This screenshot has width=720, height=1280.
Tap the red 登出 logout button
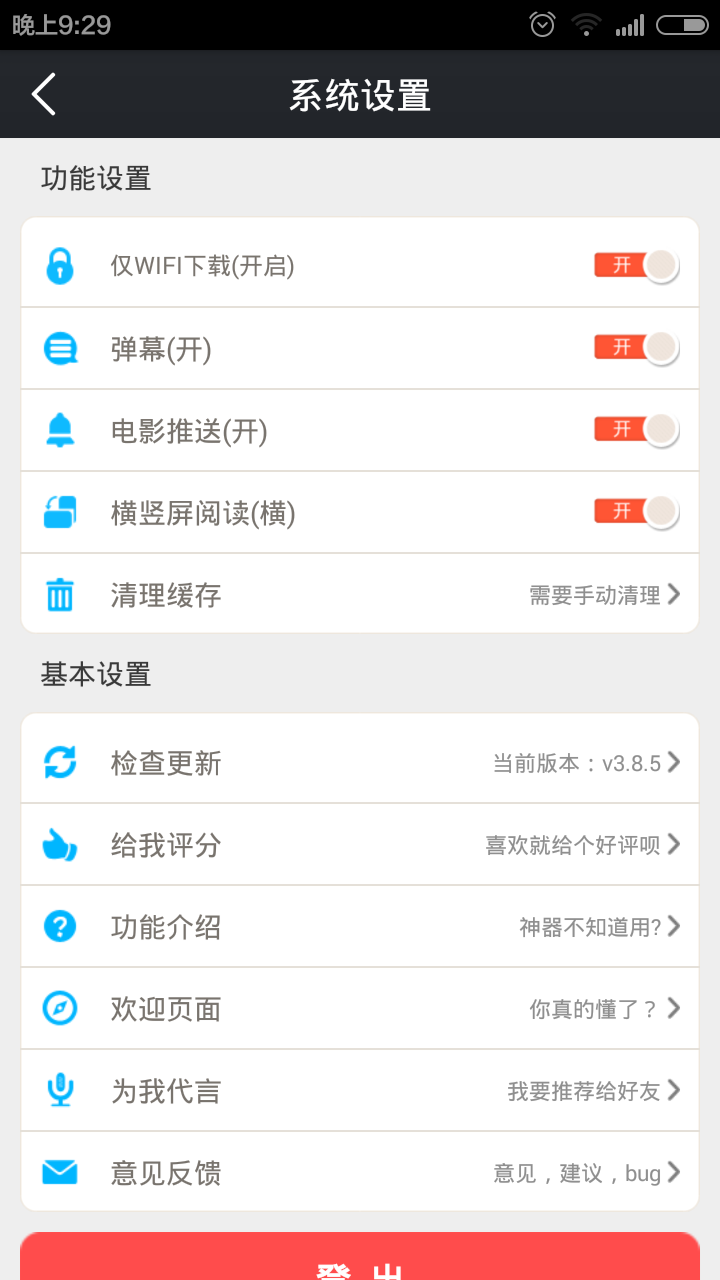(360, 1257)
